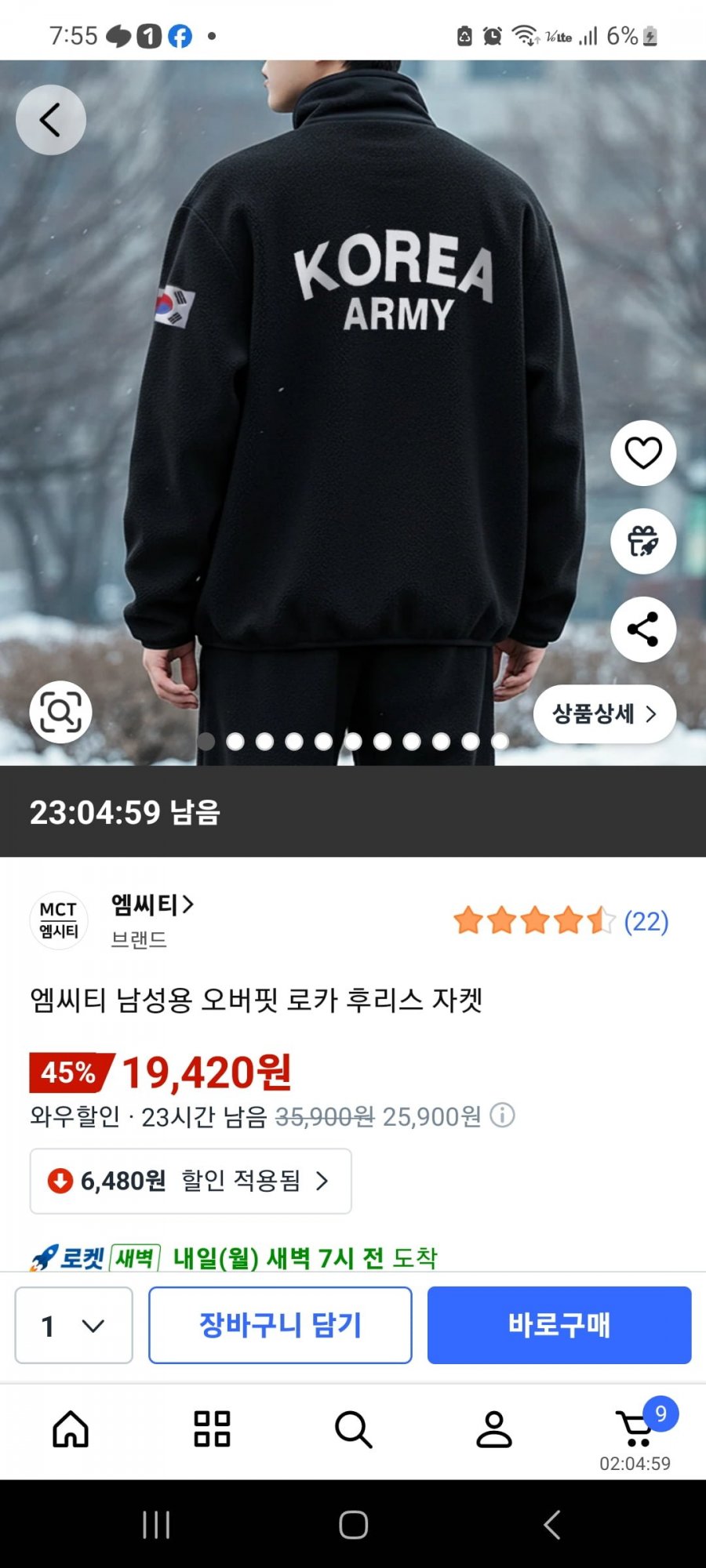
Task: Open search from bottom navigation
Action: (x=353, y=1429)
